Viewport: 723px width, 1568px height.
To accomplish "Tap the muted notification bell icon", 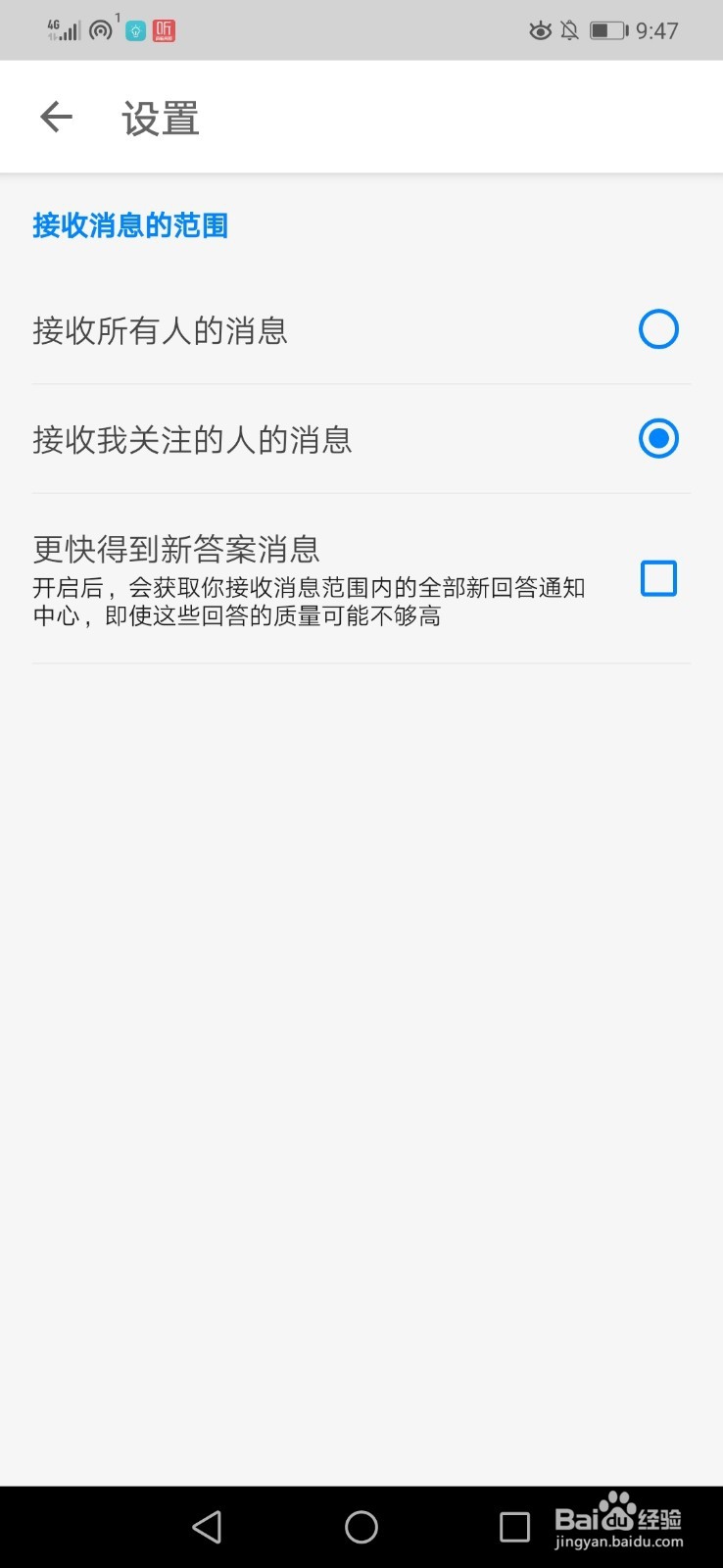I will coord(569,30).
